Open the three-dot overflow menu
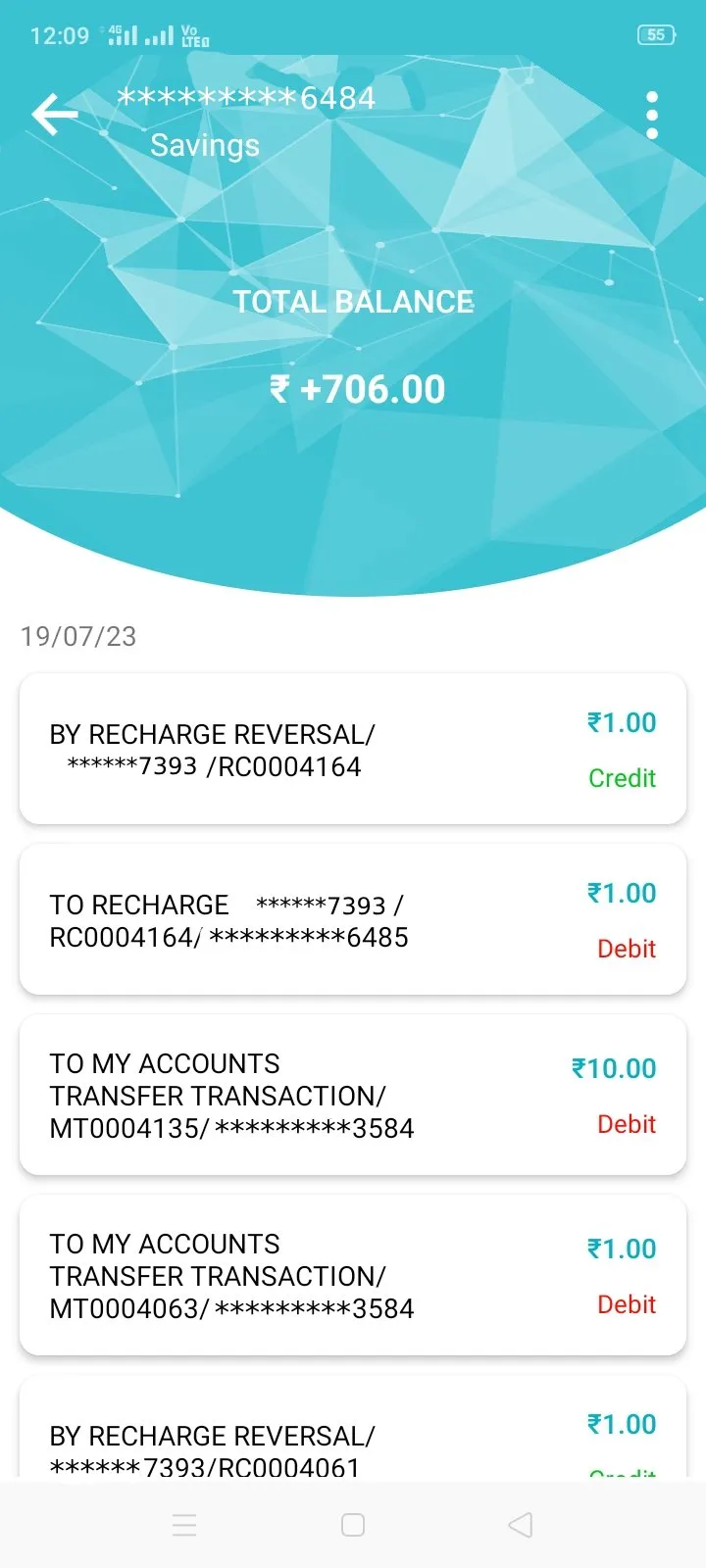Screen dimensions: 706x1568 click(x=652, y=114)
